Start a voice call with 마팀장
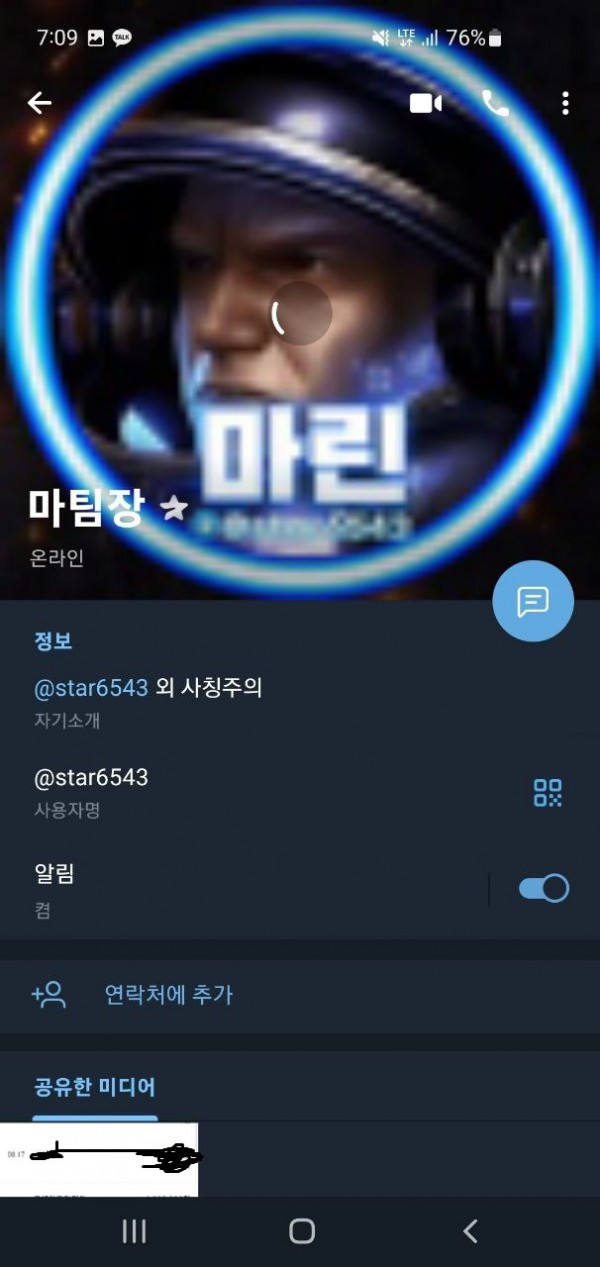The width and height of the screenshot is (600, 1267). point(495,103)
